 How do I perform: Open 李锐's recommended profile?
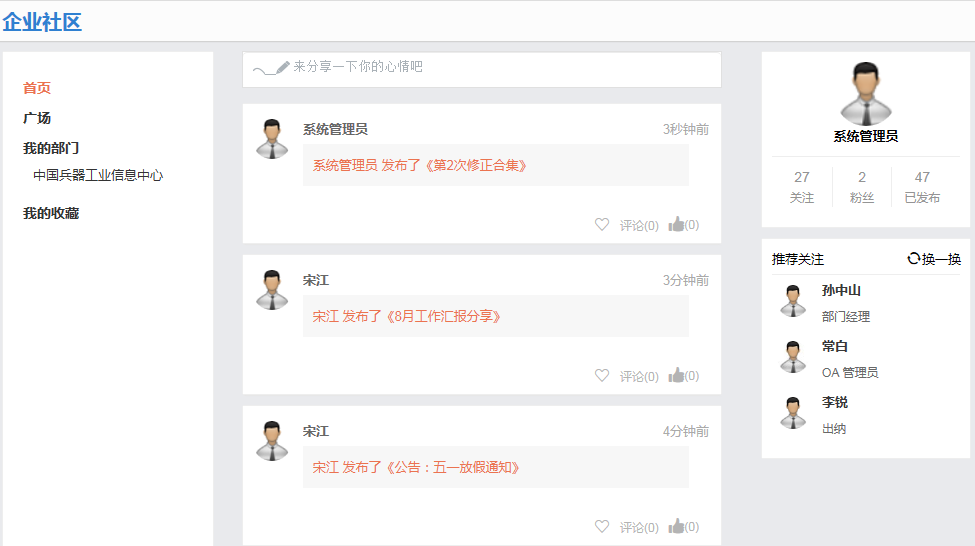pos(834,403)
